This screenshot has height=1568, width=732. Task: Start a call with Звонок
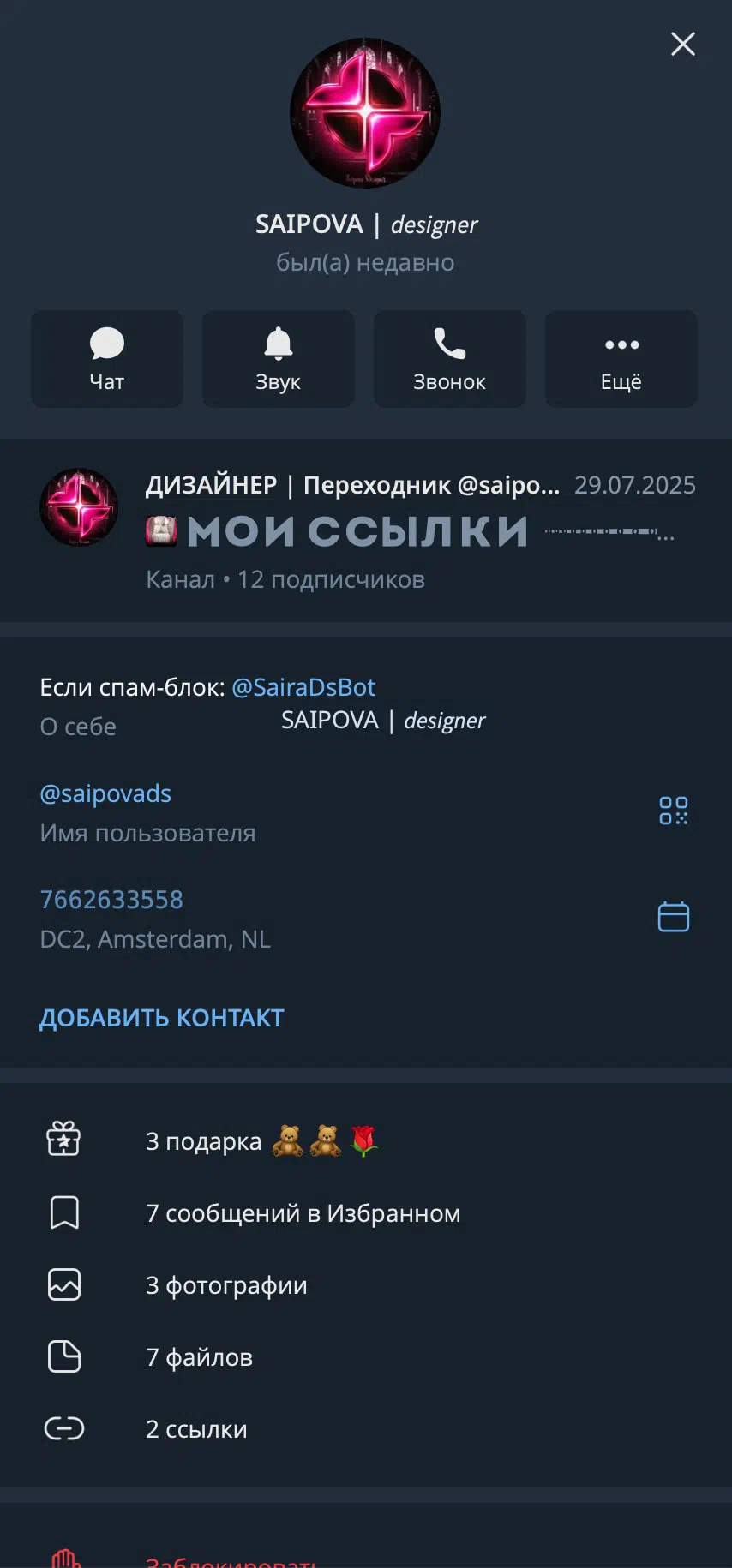coord(450,359)
